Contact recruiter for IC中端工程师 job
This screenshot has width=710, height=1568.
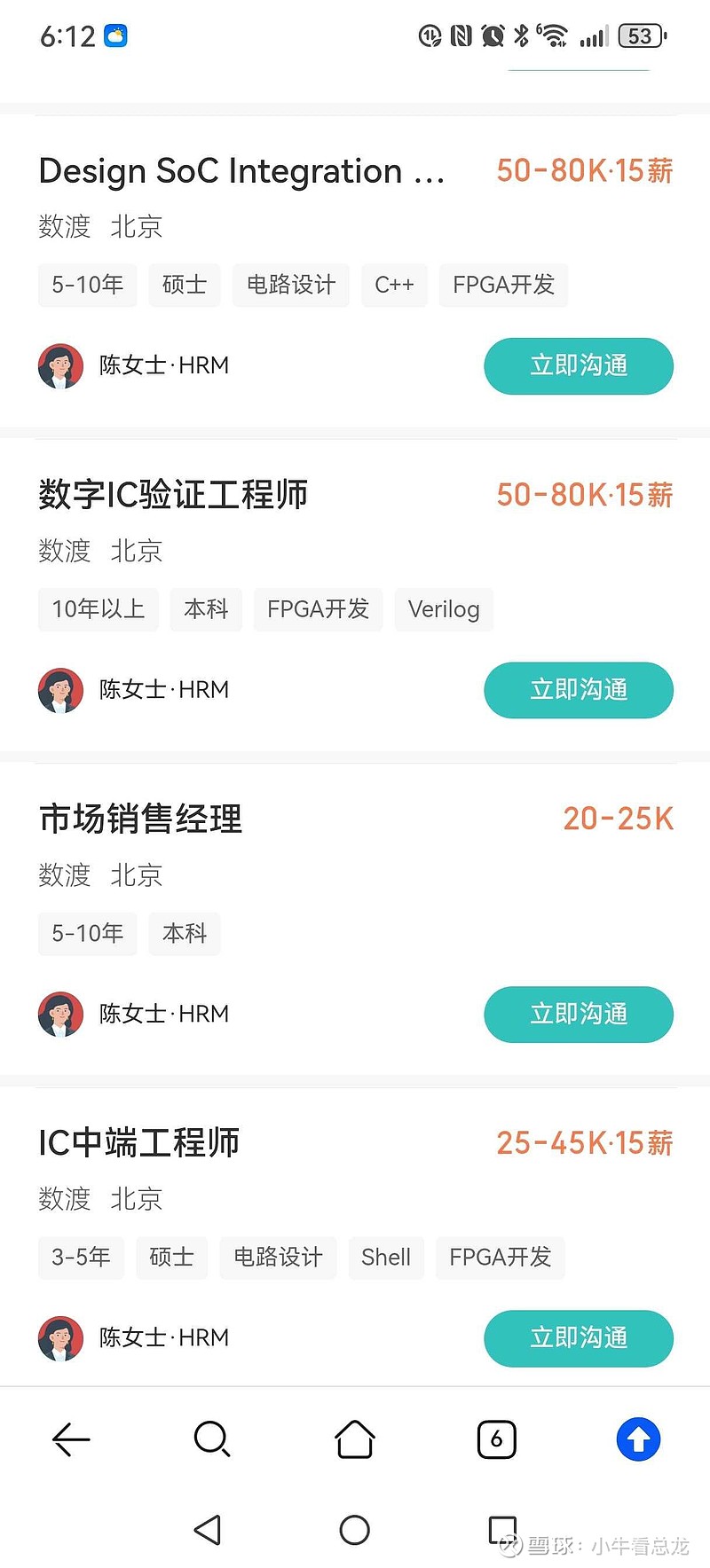point(578,1337)
